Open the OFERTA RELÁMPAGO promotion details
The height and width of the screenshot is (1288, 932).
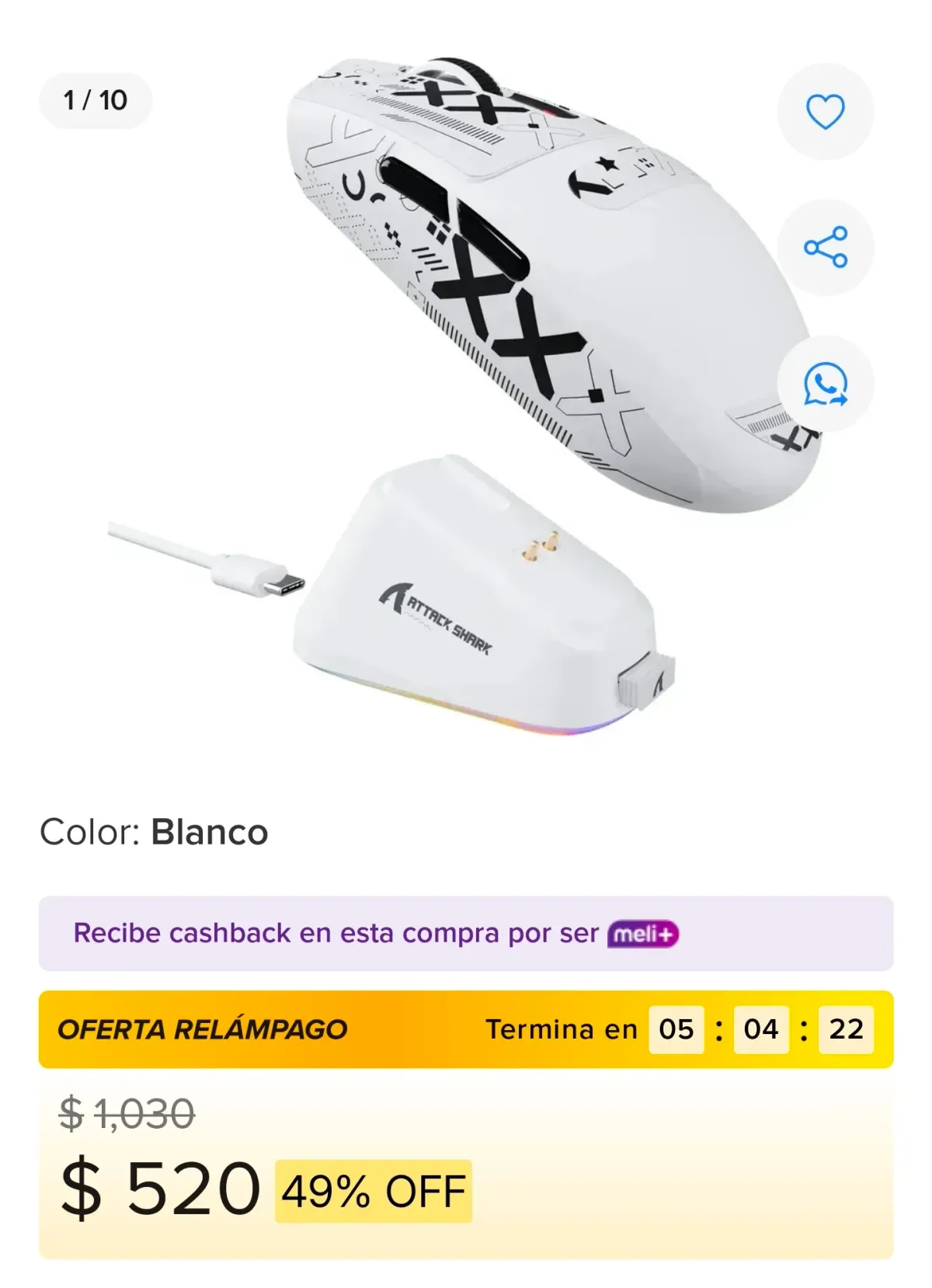point(205,1029)
